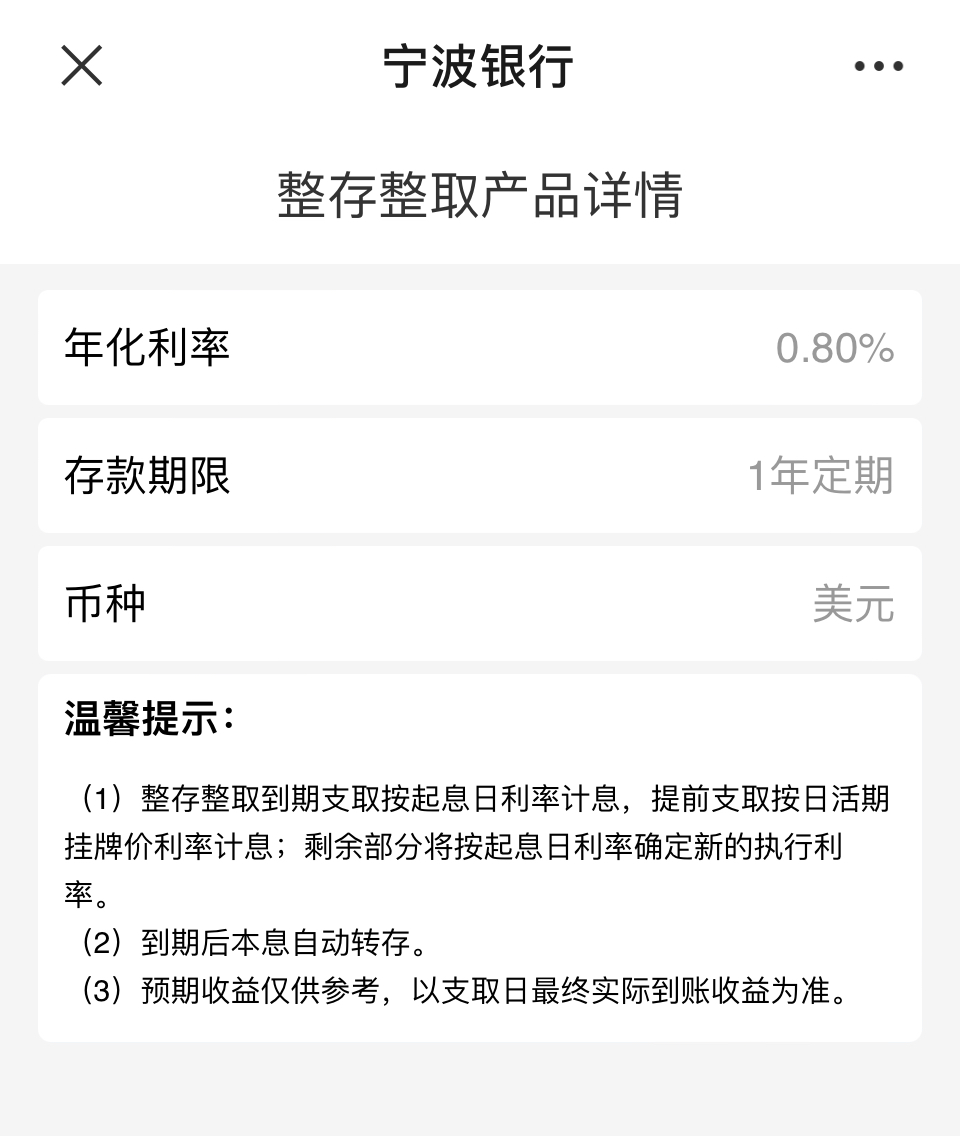Close the 宁波银行 page
The width and height of the screenshot is (960, 1136).
[82, 67]
